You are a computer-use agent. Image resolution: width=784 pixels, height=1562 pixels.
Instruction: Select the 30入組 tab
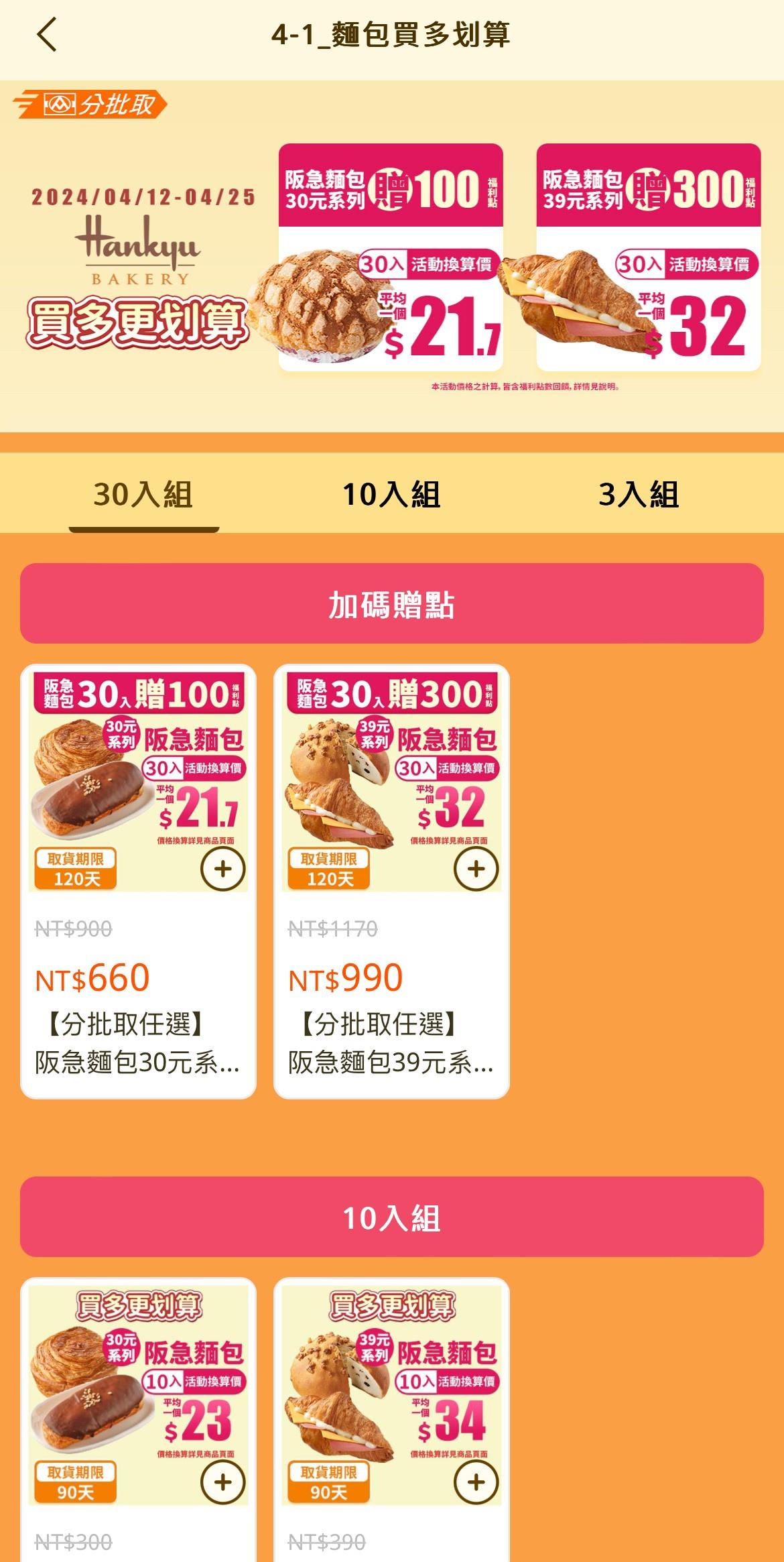[x=143, y=495]
